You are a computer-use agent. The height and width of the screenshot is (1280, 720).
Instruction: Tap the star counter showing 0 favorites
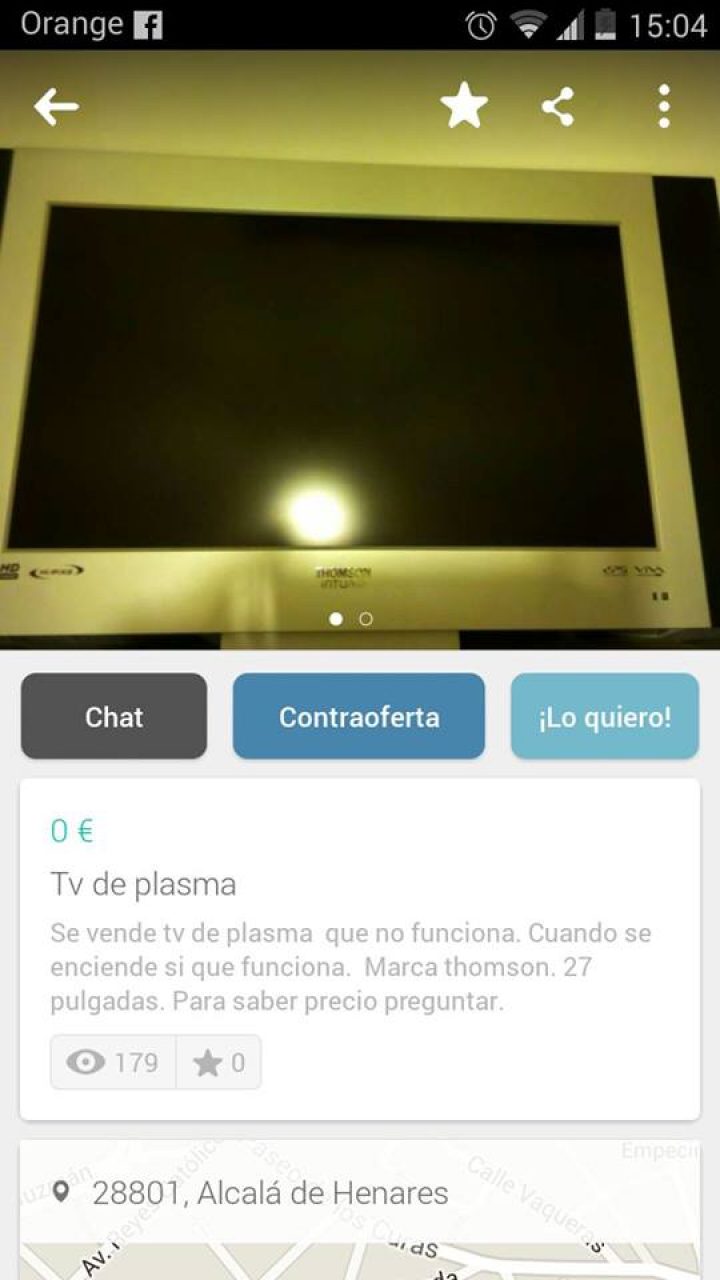[218, 1062]
